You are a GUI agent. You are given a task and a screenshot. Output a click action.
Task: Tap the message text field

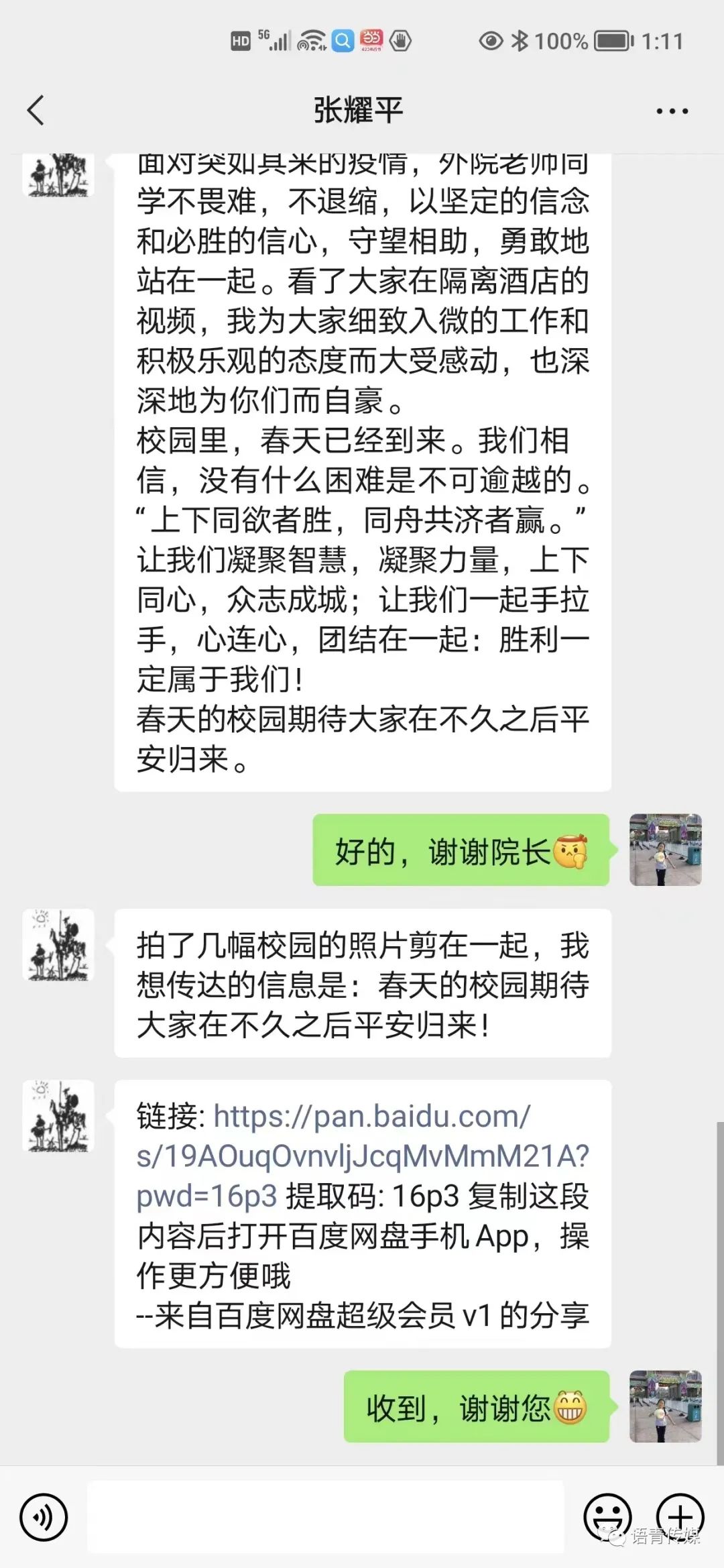pyautogui.click(x=326, y=1516)
